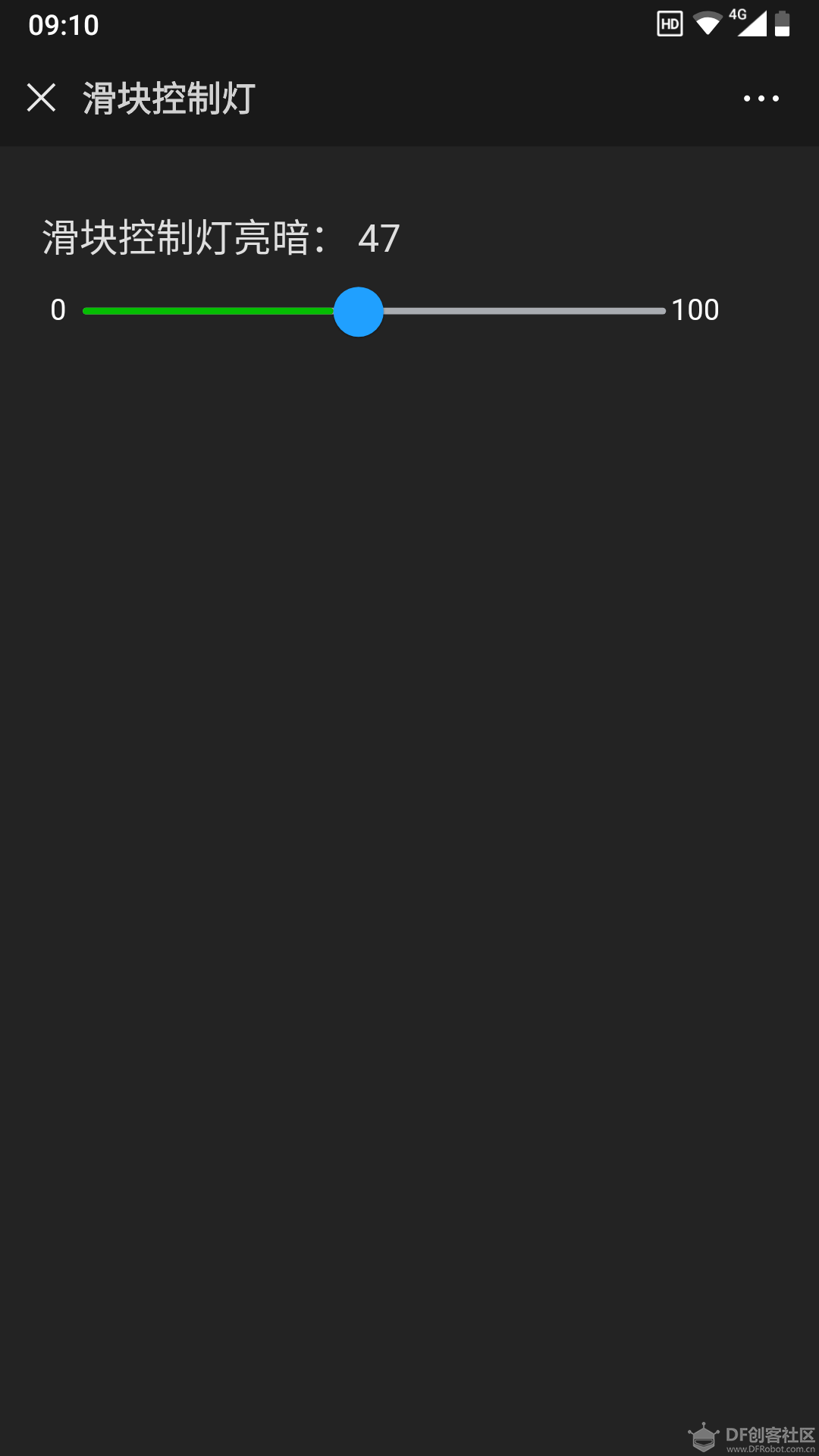
Task: Open the three-dot overflow menu
Action: pos(761,99)
